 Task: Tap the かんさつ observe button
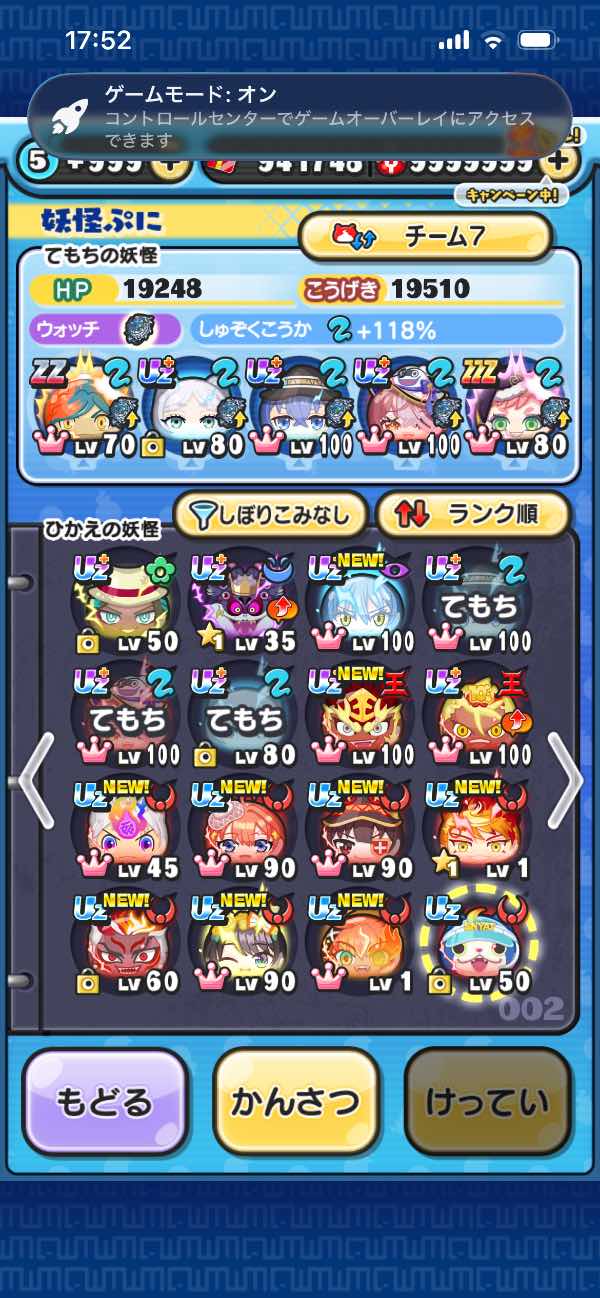[x=295, y=1101]
